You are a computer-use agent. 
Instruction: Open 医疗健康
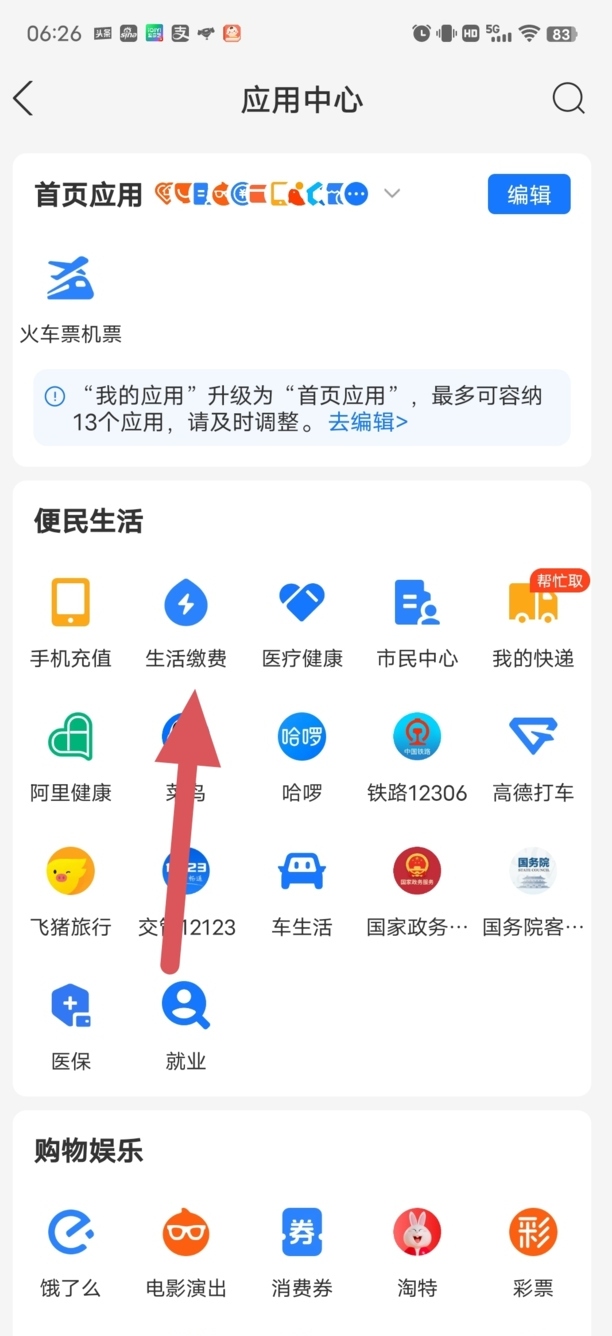click(x=302, y=620)
